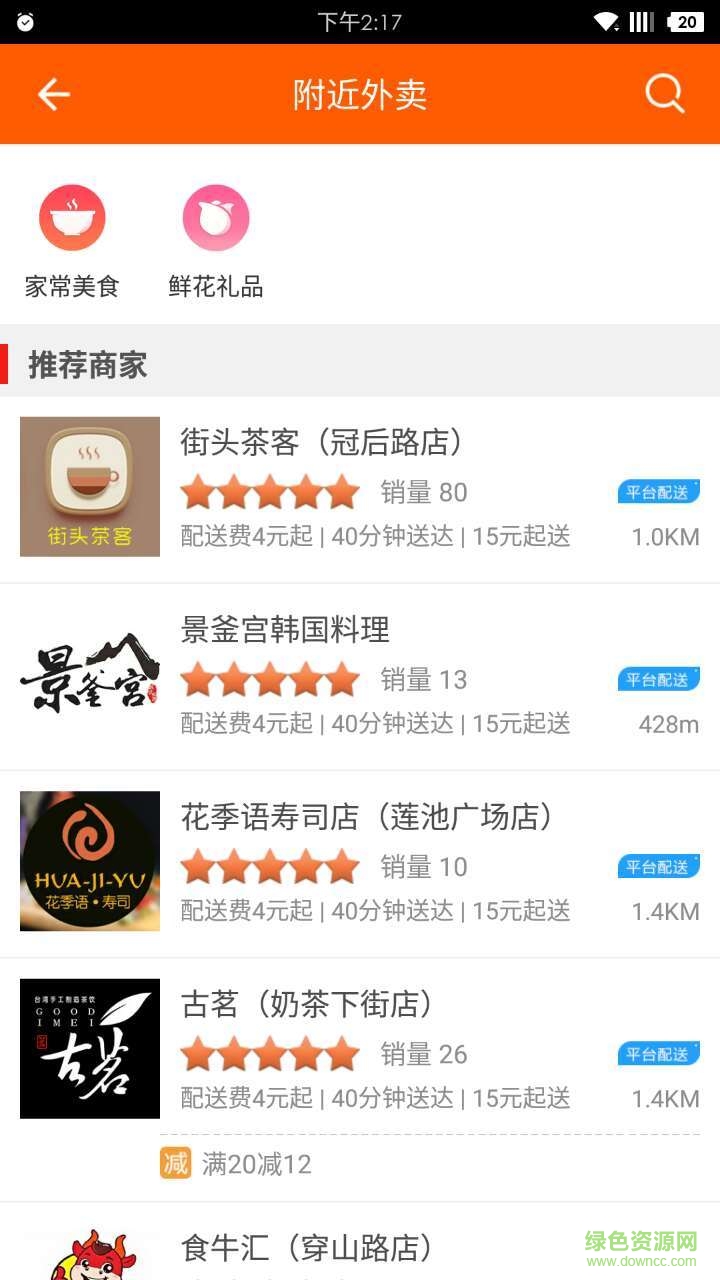Tap the search magnifier icon
Image resolution: width=720 pixels, height=1280 pixels.
(x=663, y=93)
